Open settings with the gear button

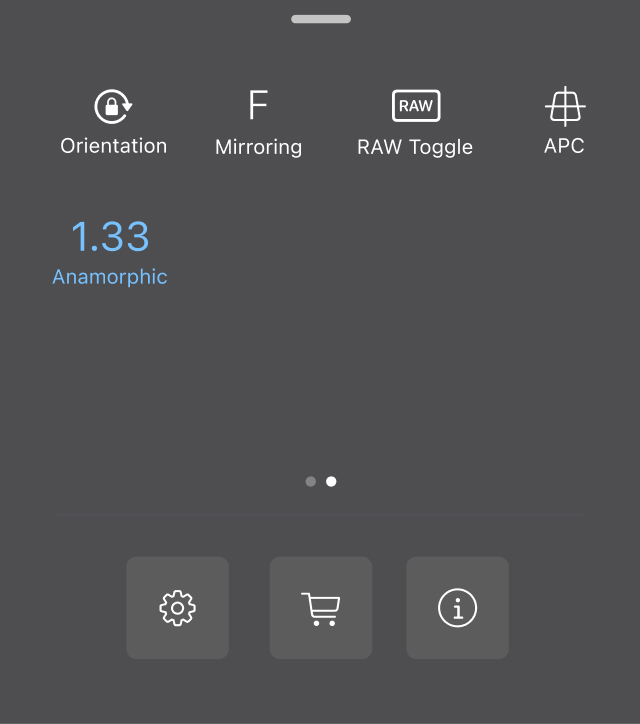click(177, 608)
